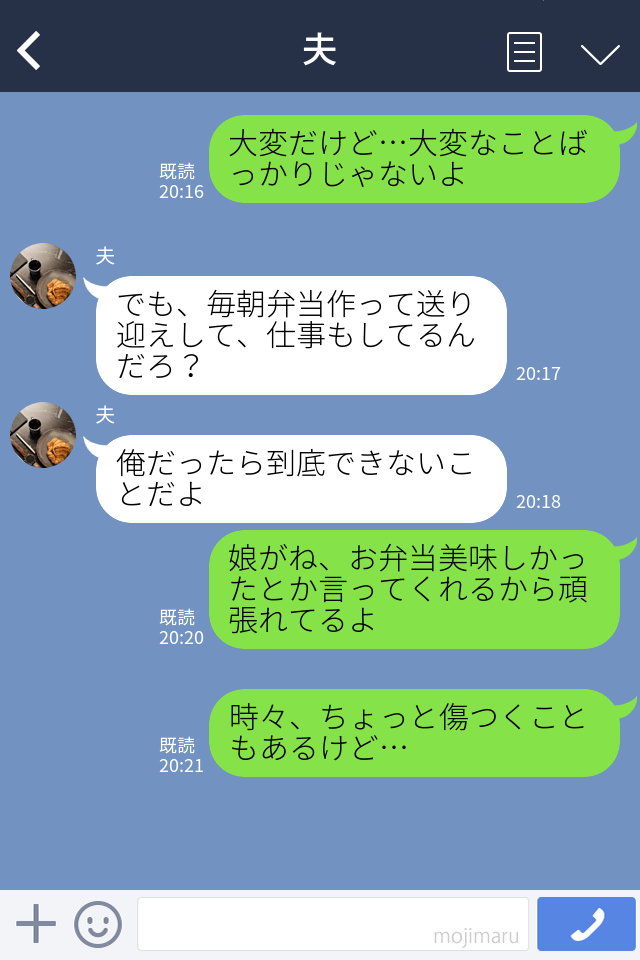The height and width of the screenshot is (960, 640).
Task: Open the plus attachment menu
Action: tap(36, 924)
